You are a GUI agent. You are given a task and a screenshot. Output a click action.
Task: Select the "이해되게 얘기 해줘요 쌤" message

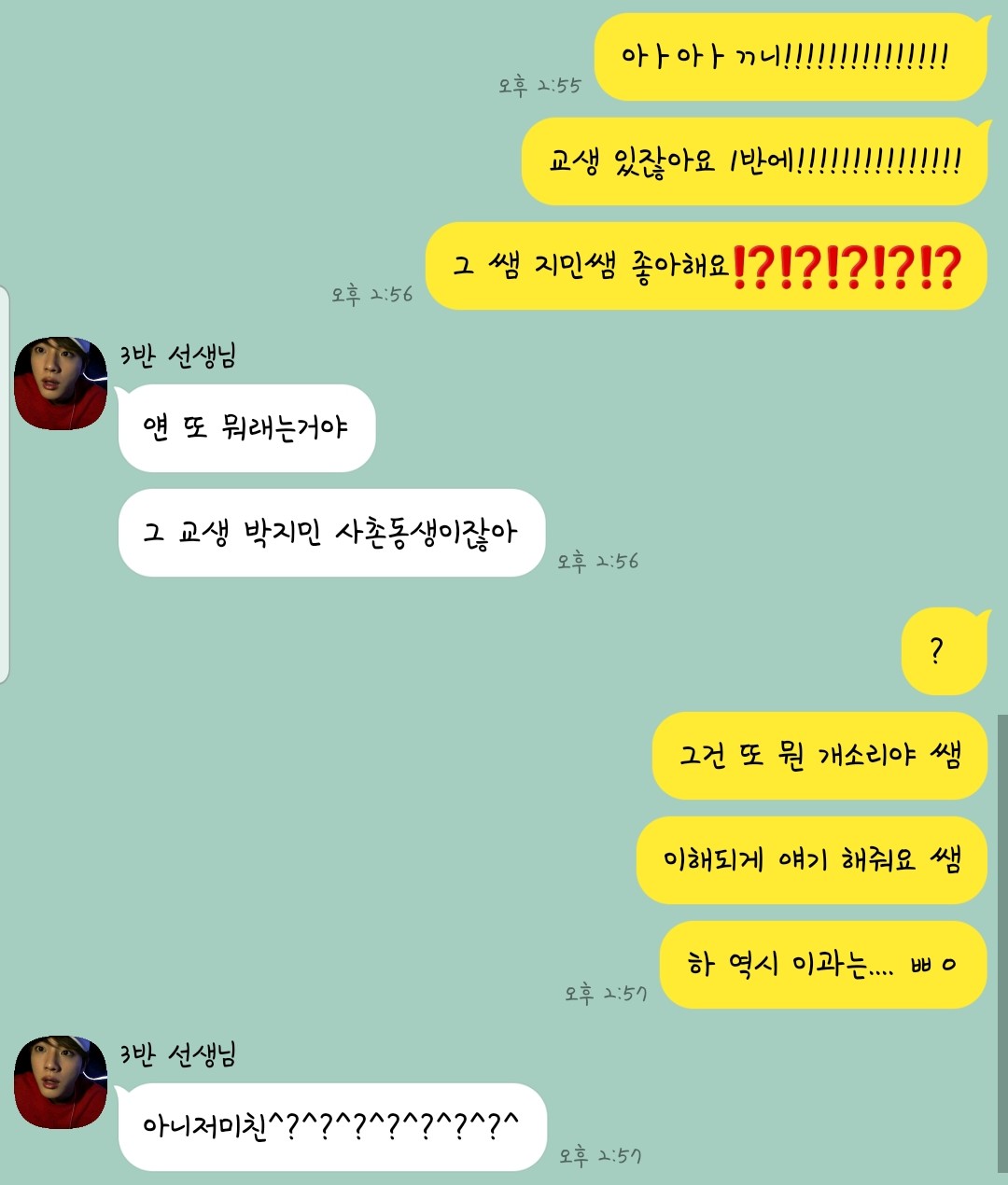pyautogui.click(x=808, y=861)
